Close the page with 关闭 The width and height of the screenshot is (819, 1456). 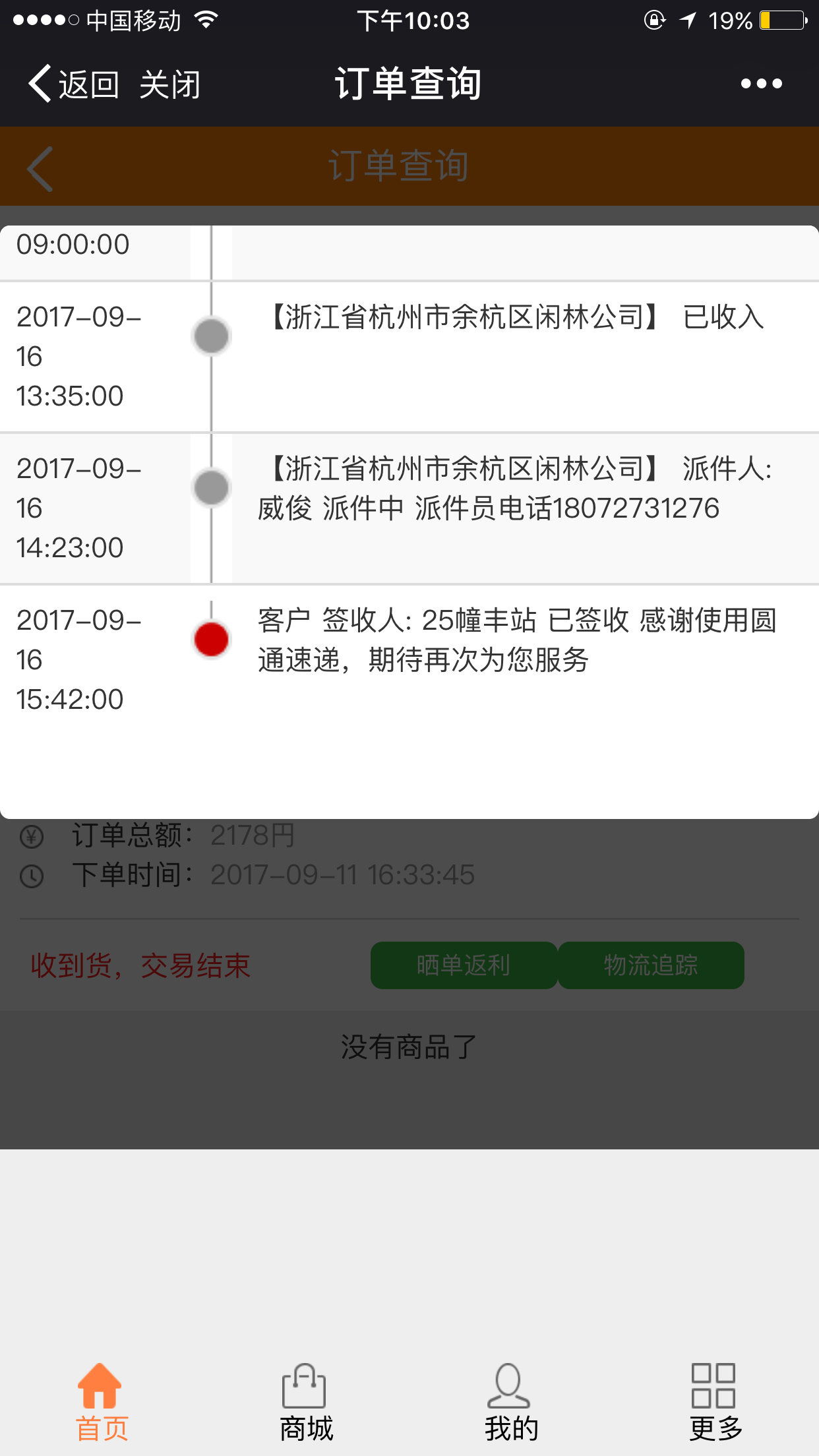[x=169, y=84]
